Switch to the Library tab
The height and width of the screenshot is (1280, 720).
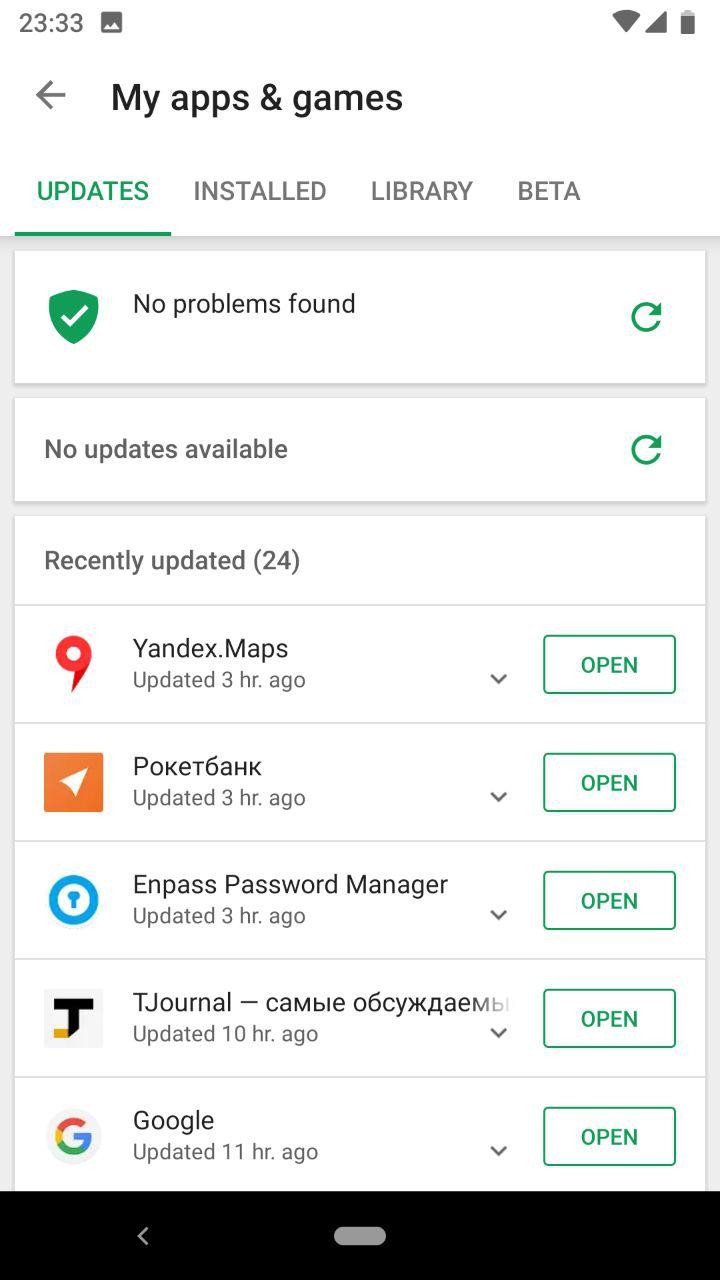(421, 191)
